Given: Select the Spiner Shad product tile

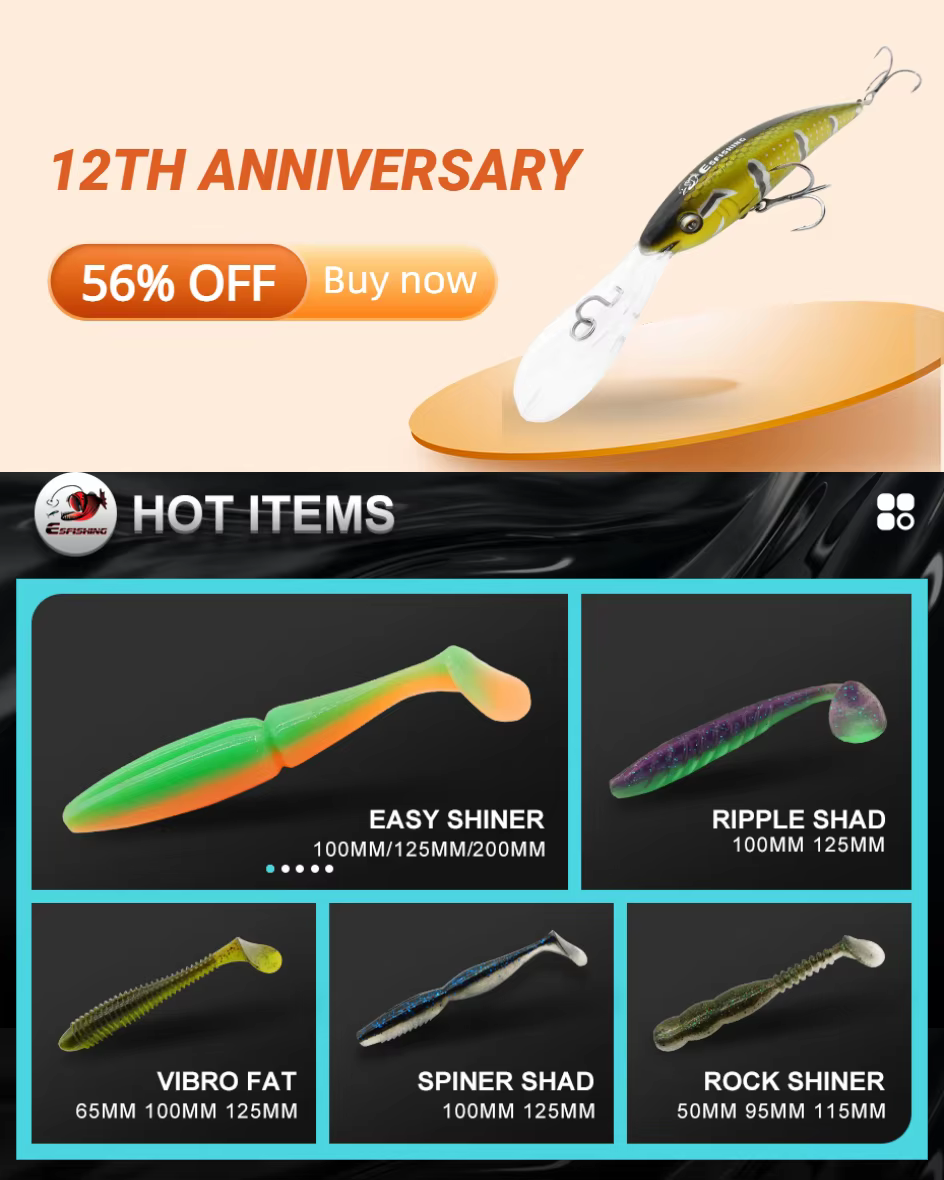Looking at the screenshot, I should [x=471, y=1022].
